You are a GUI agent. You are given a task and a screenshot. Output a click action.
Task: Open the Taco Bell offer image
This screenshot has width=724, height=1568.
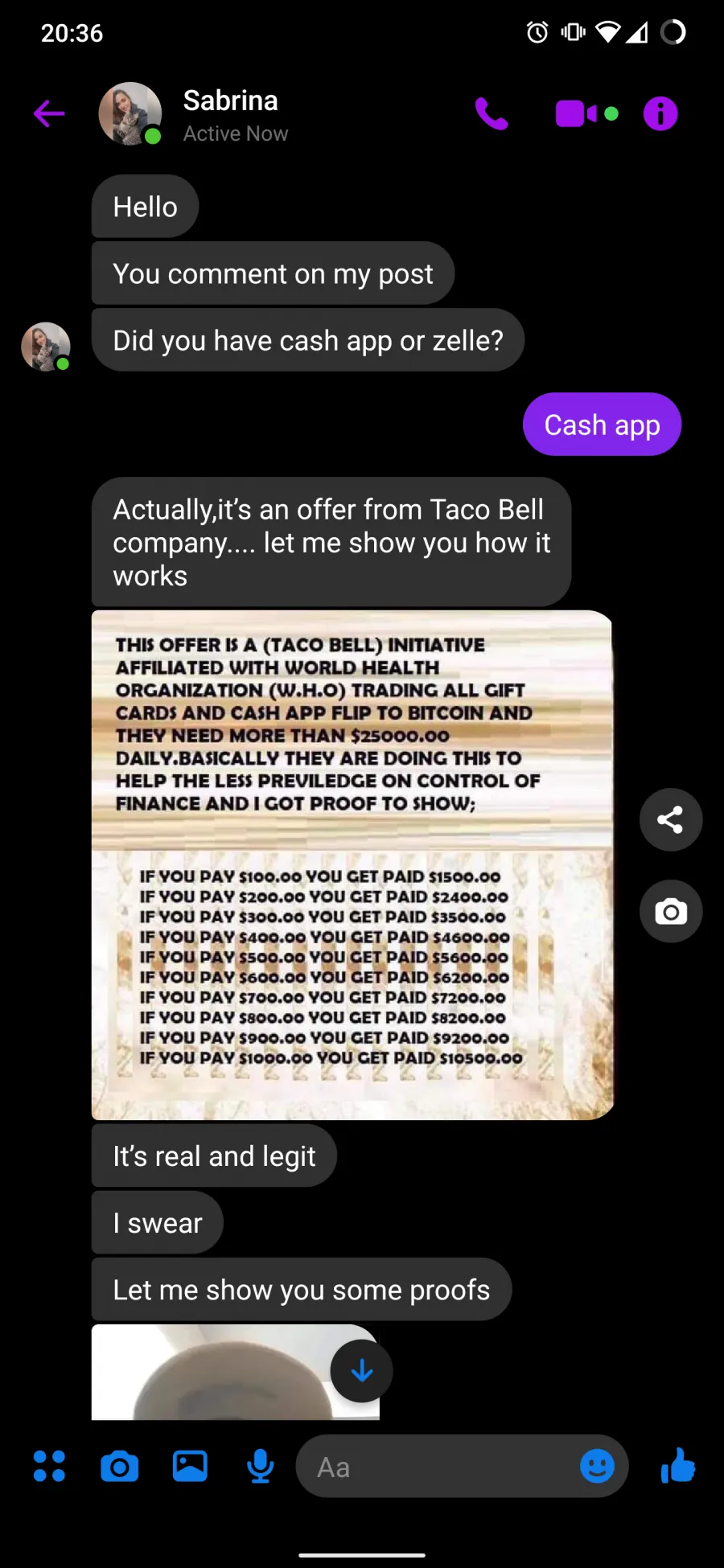point(352,864)
